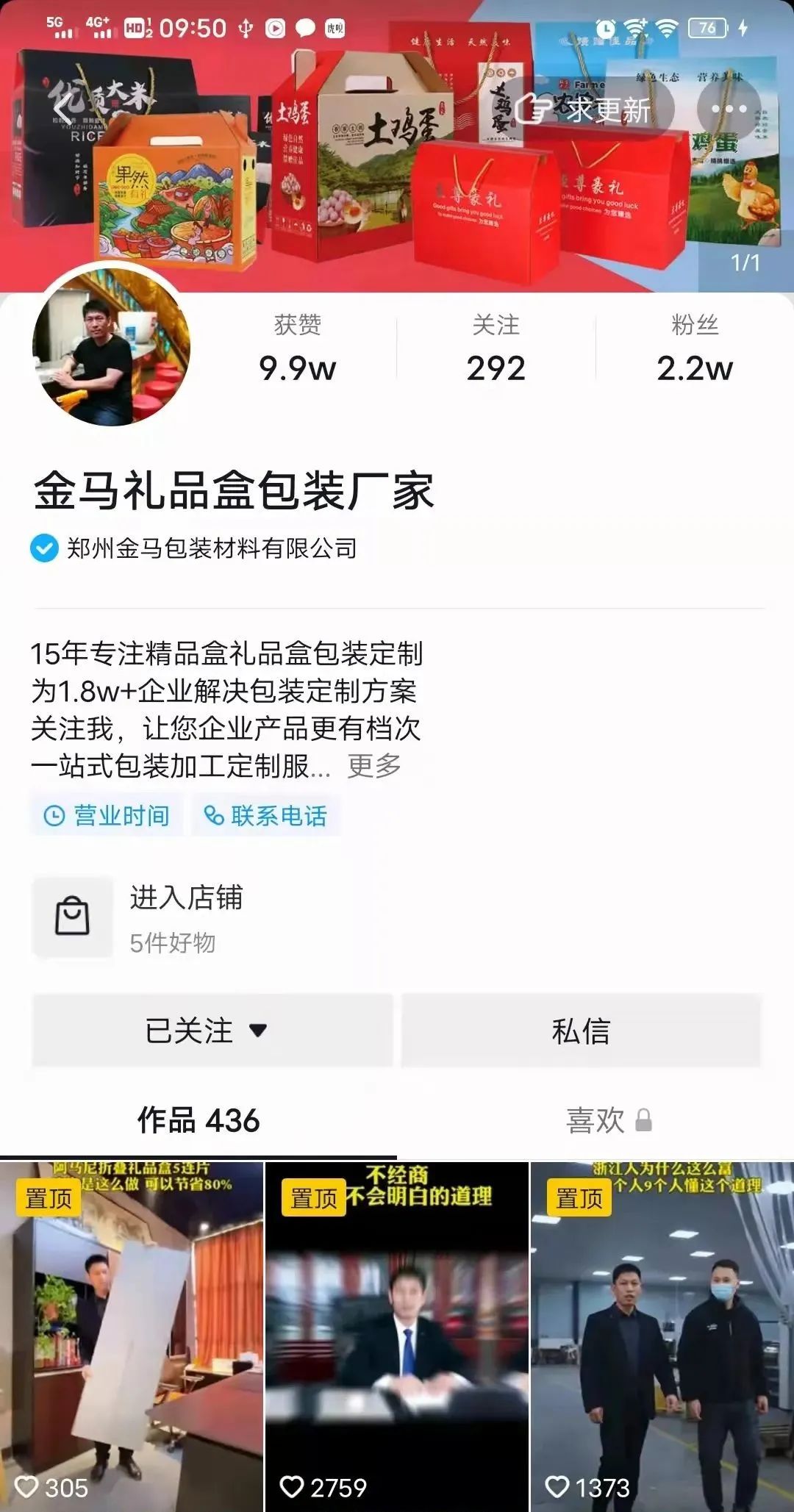Open the 进入店铺 shopping bag icon

72,917
